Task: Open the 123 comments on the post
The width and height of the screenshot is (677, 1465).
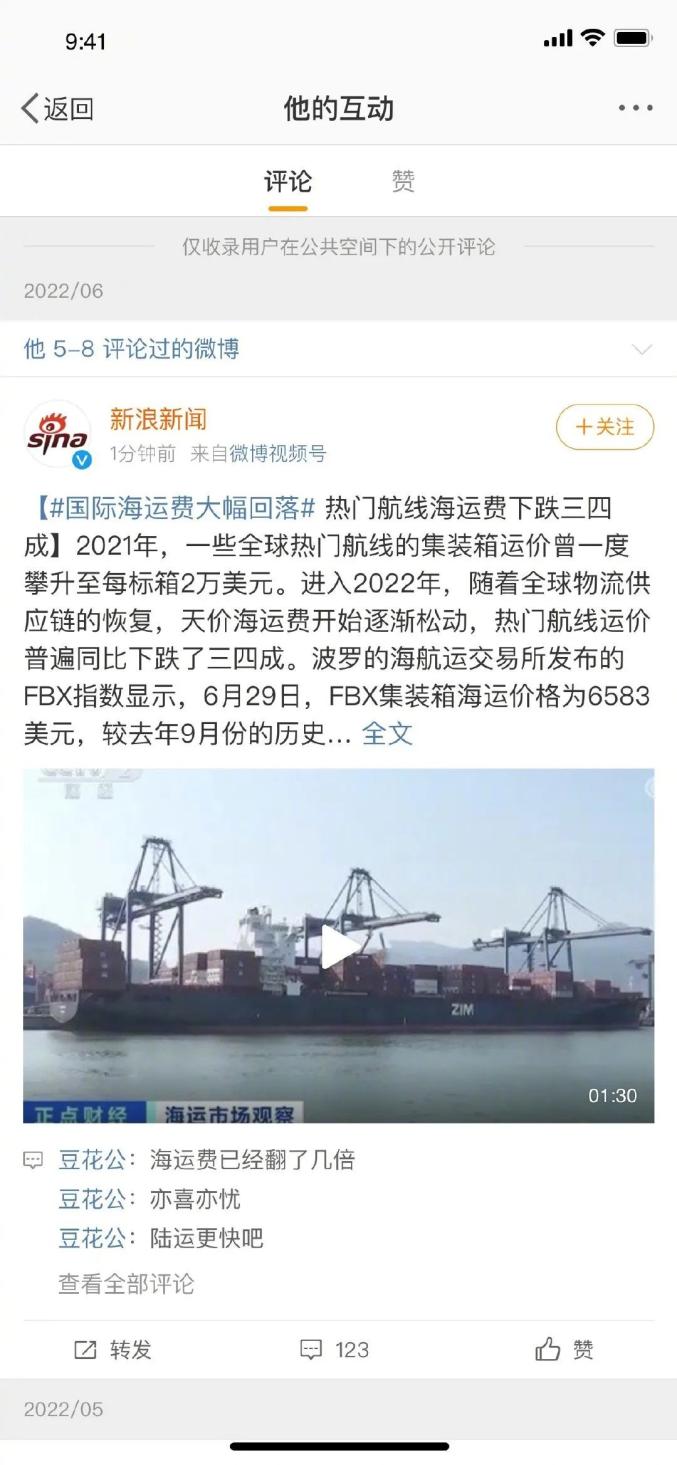Action: click(336, 1349)
